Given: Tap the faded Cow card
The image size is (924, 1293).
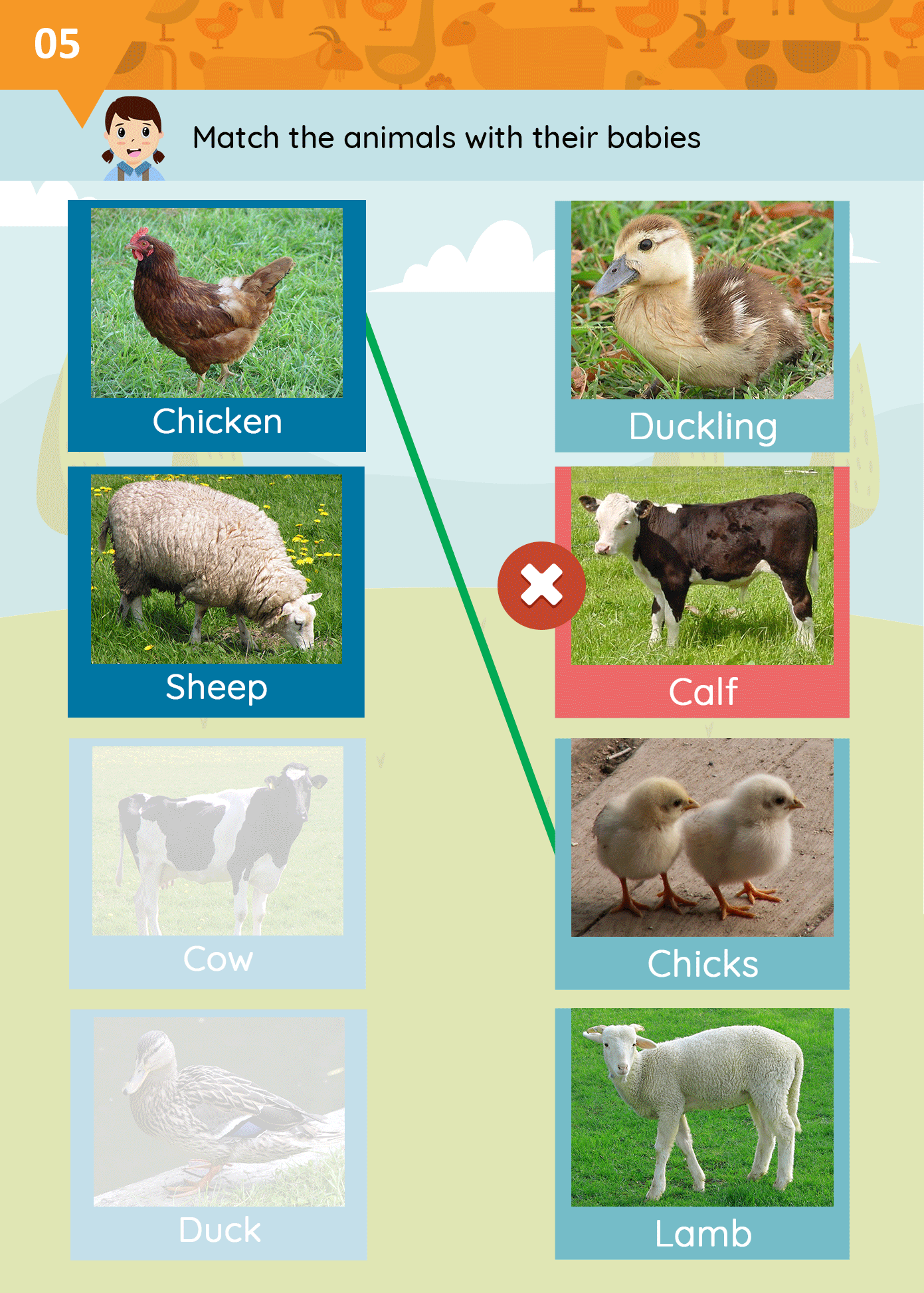Looking at the screenshot, I should pyautogui.click(x=218, y=863).
